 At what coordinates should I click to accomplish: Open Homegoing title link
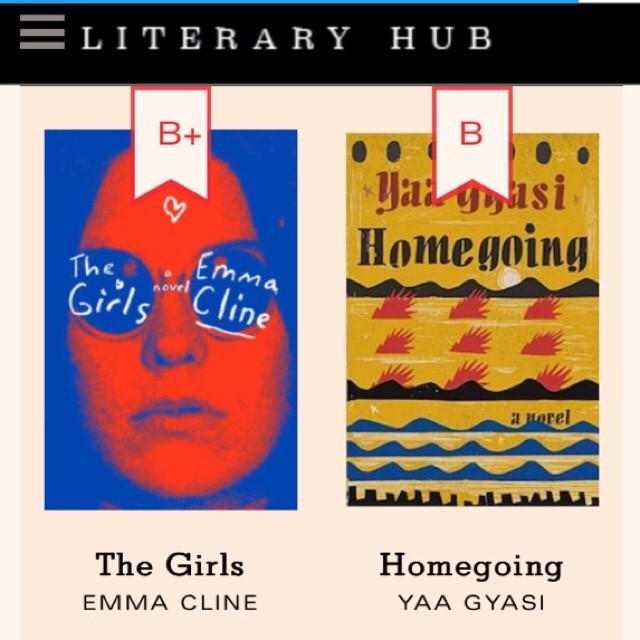(471, 564)
